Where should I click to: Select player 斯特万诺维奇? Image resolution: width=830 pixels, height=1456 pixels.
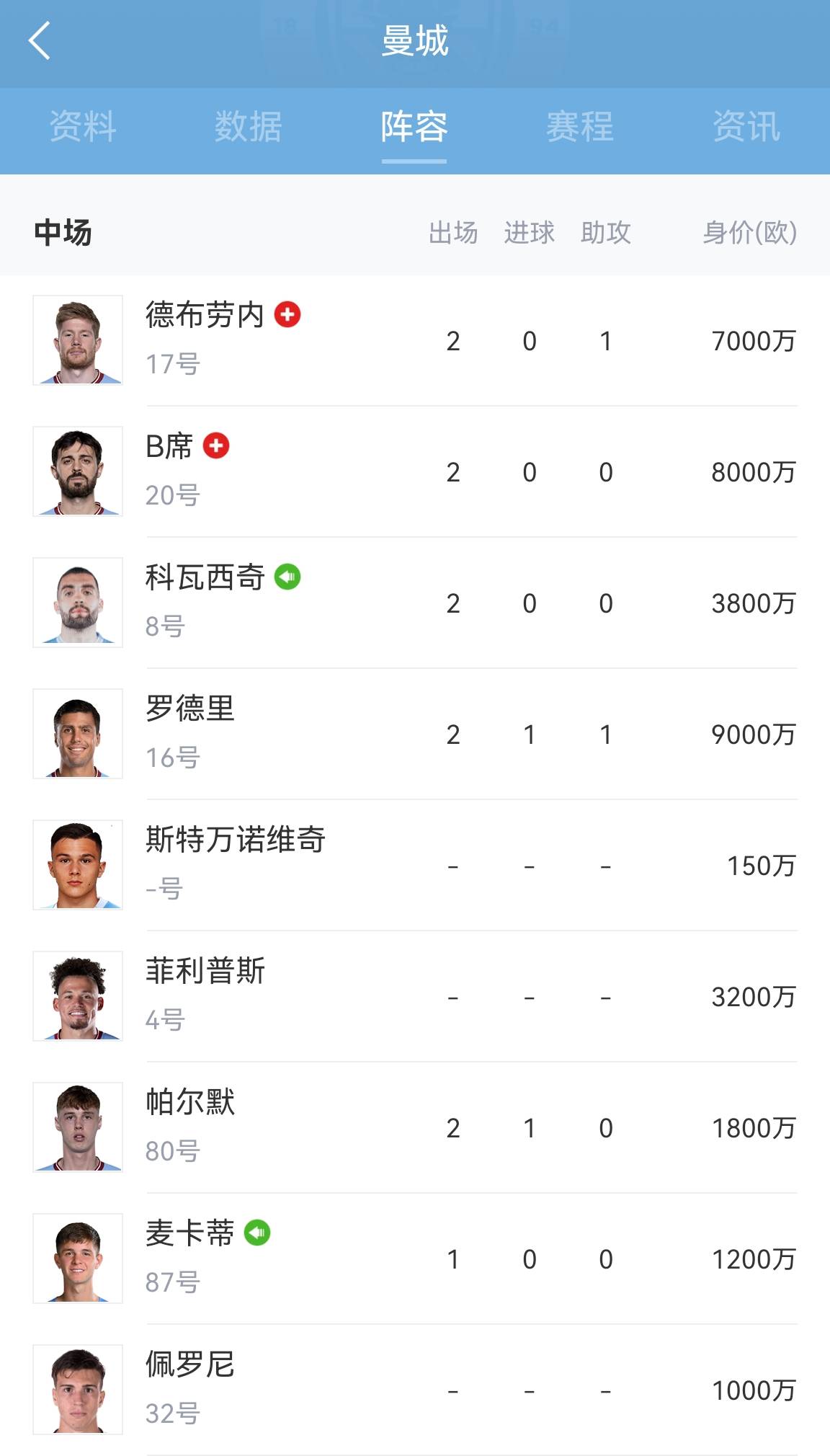coord(415,865)
